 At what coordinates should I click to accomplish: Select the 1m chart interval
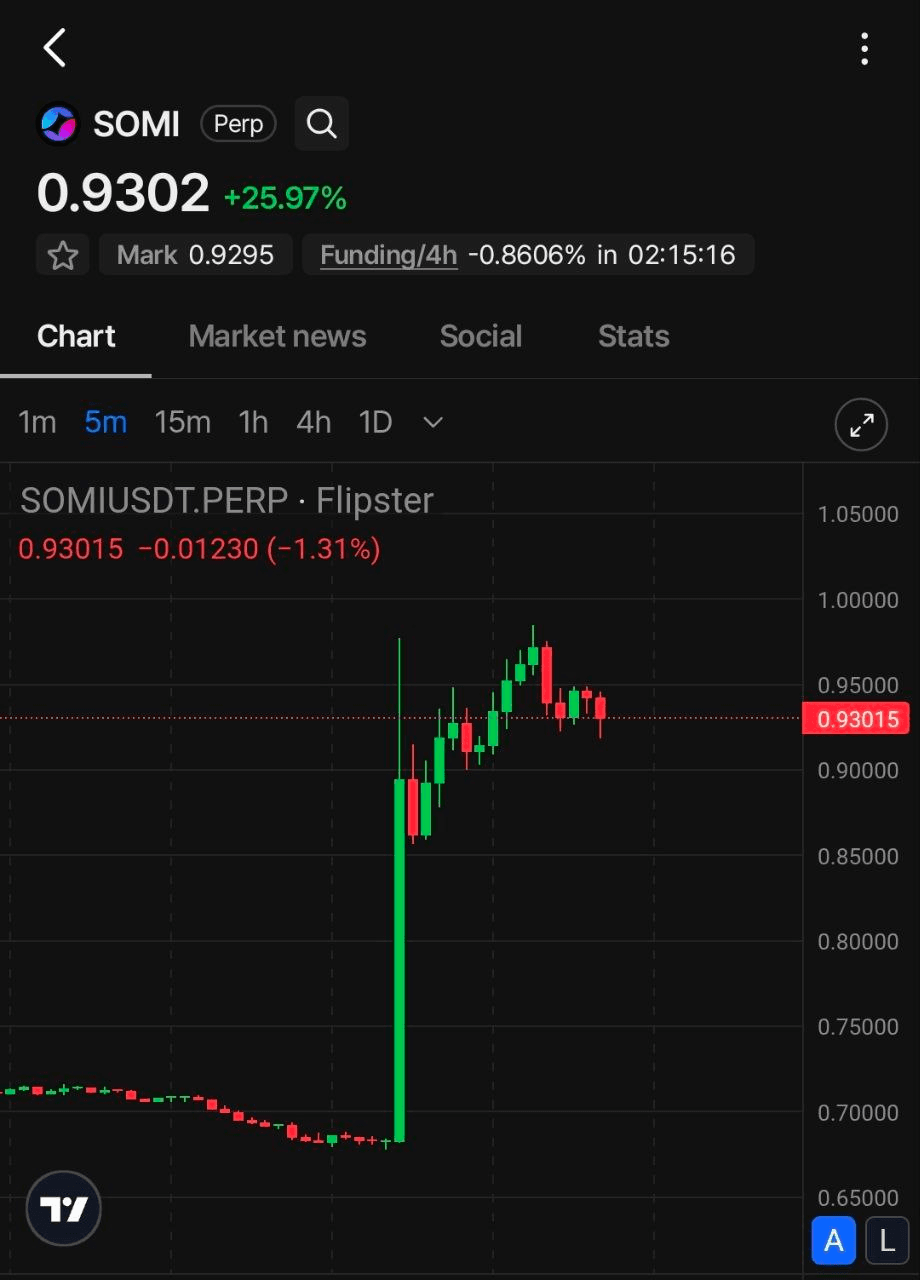(37, 422)
